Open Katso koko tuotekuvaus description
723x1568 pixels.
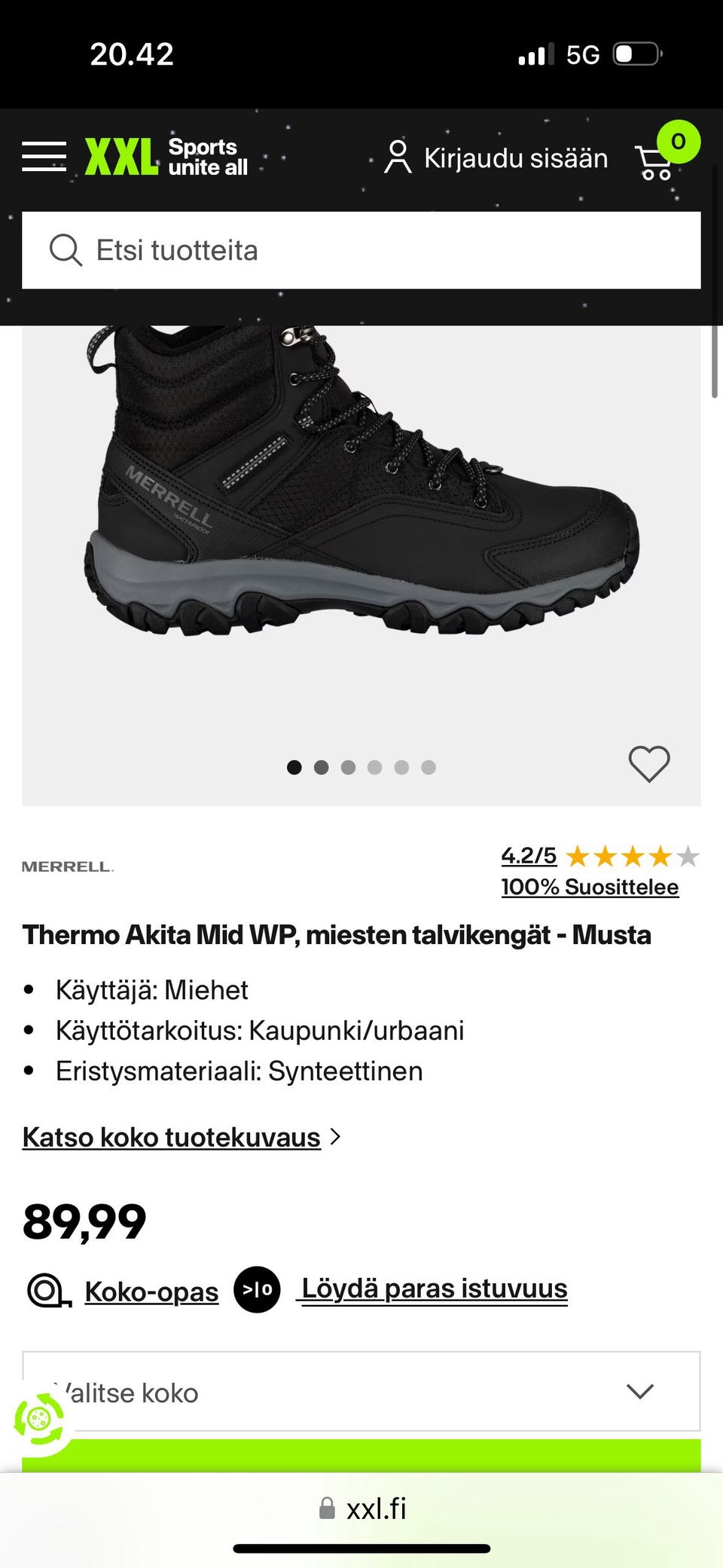click(x=172, y=1136)
